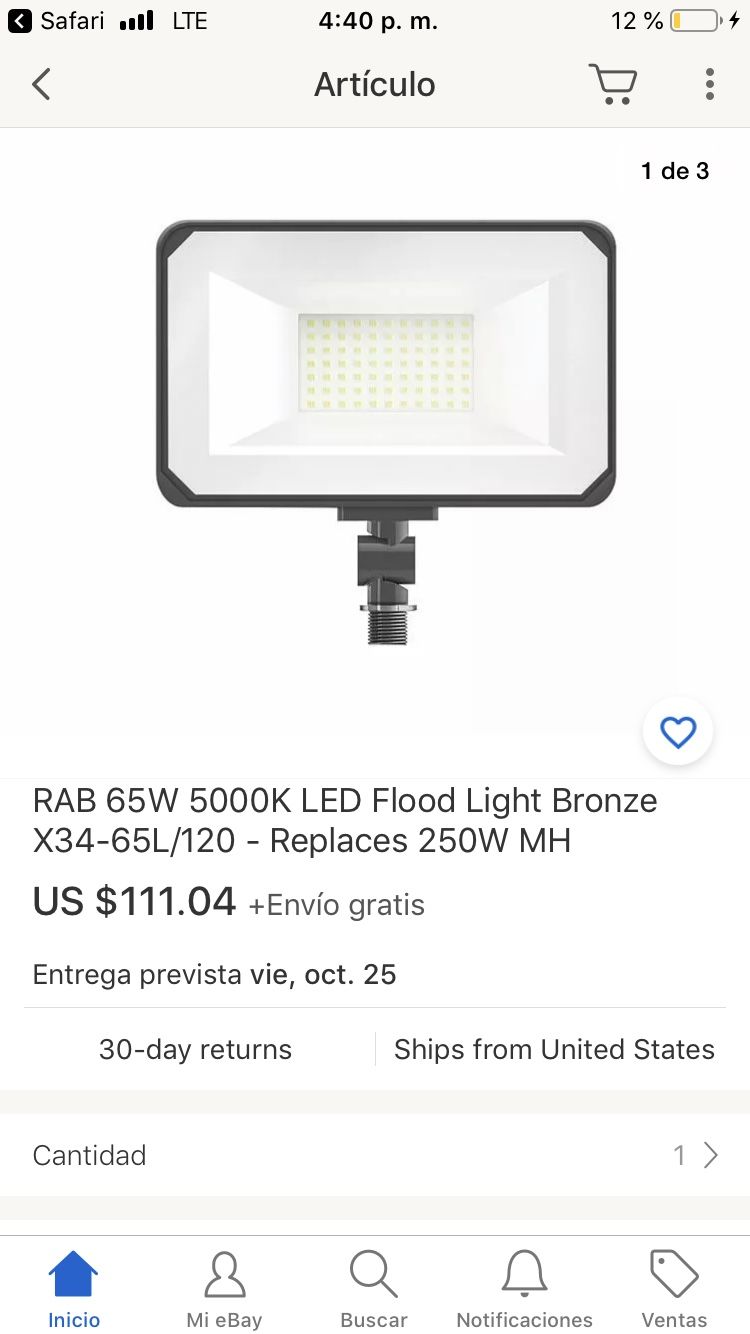Open the Mi eBay tab

pyautogui.click(x=224, y=1290)
